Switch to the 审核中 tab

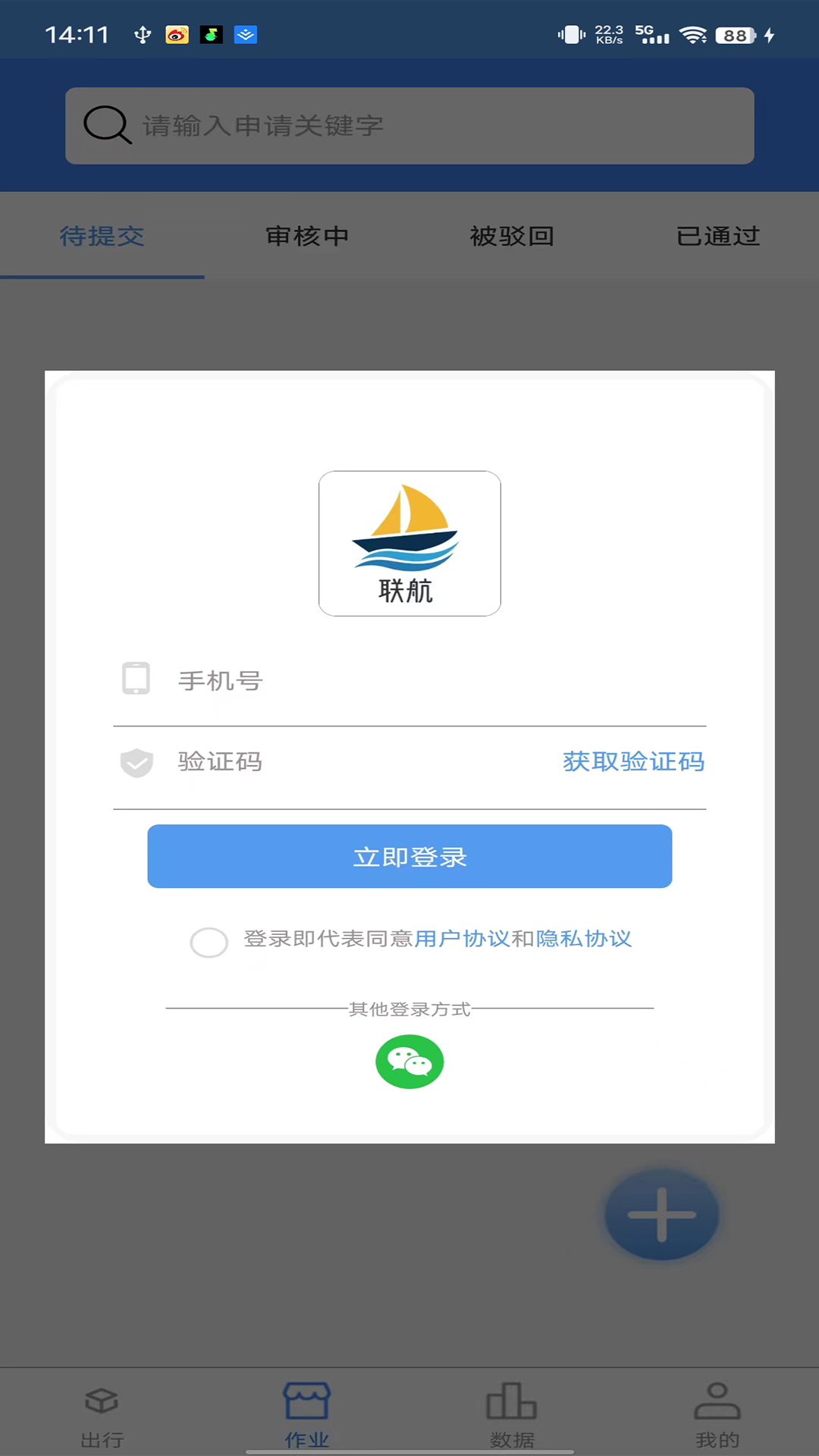coord(307,236)
